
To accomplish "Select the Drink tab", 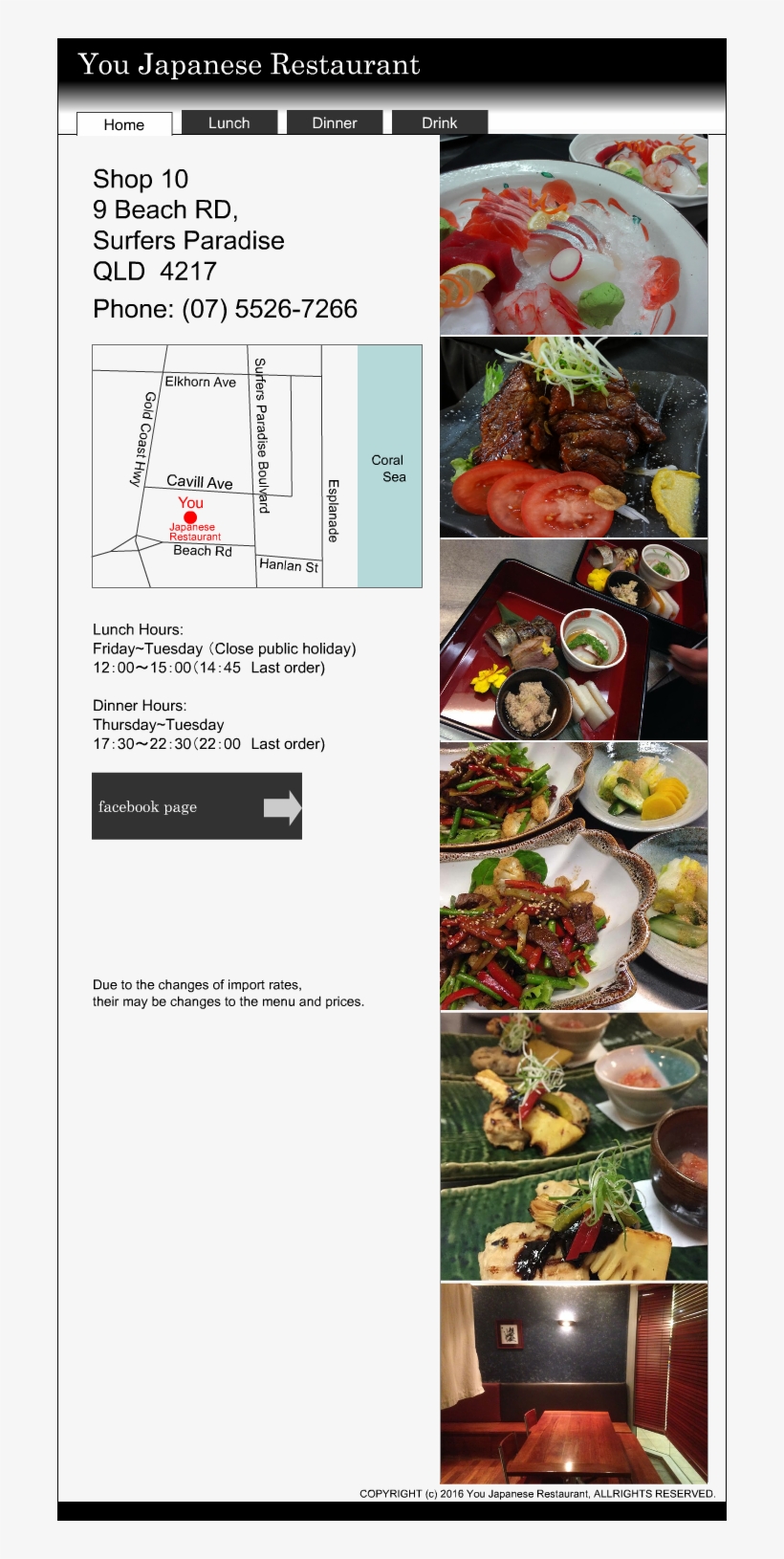I will point(440,122).
